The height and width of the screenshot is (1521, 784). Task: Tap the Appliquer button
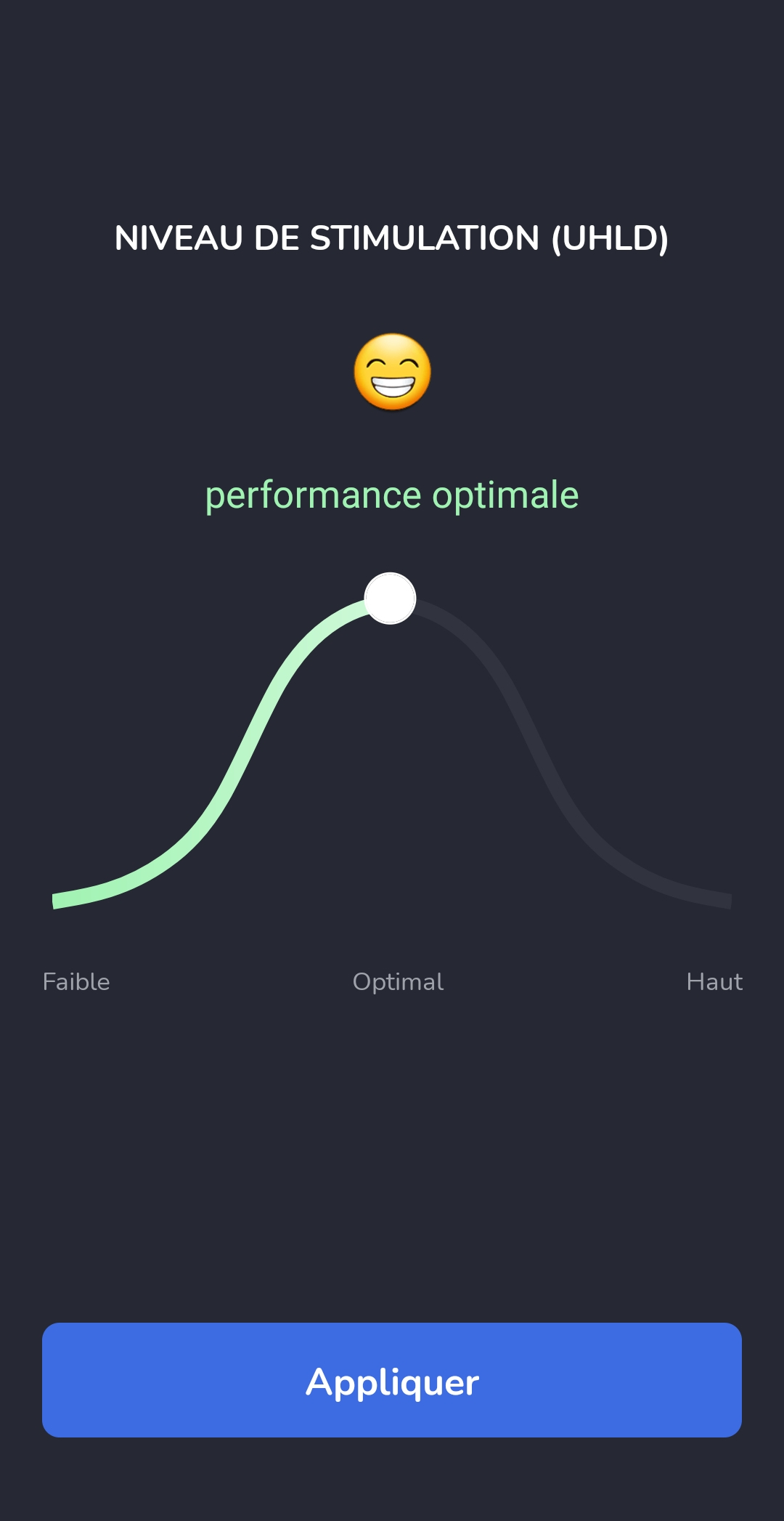392,1380
